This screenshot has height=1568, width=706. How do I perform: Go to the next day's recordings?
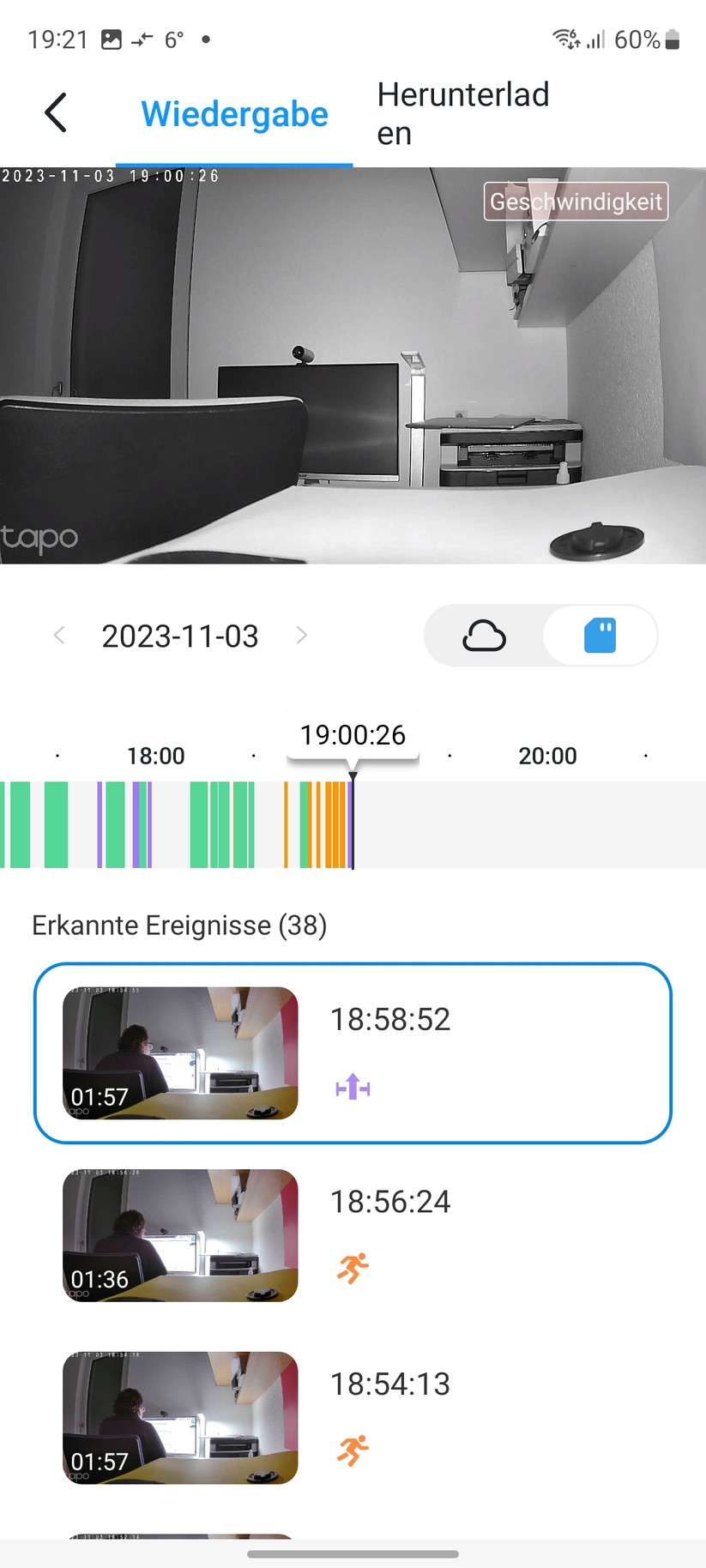point(301,635)
